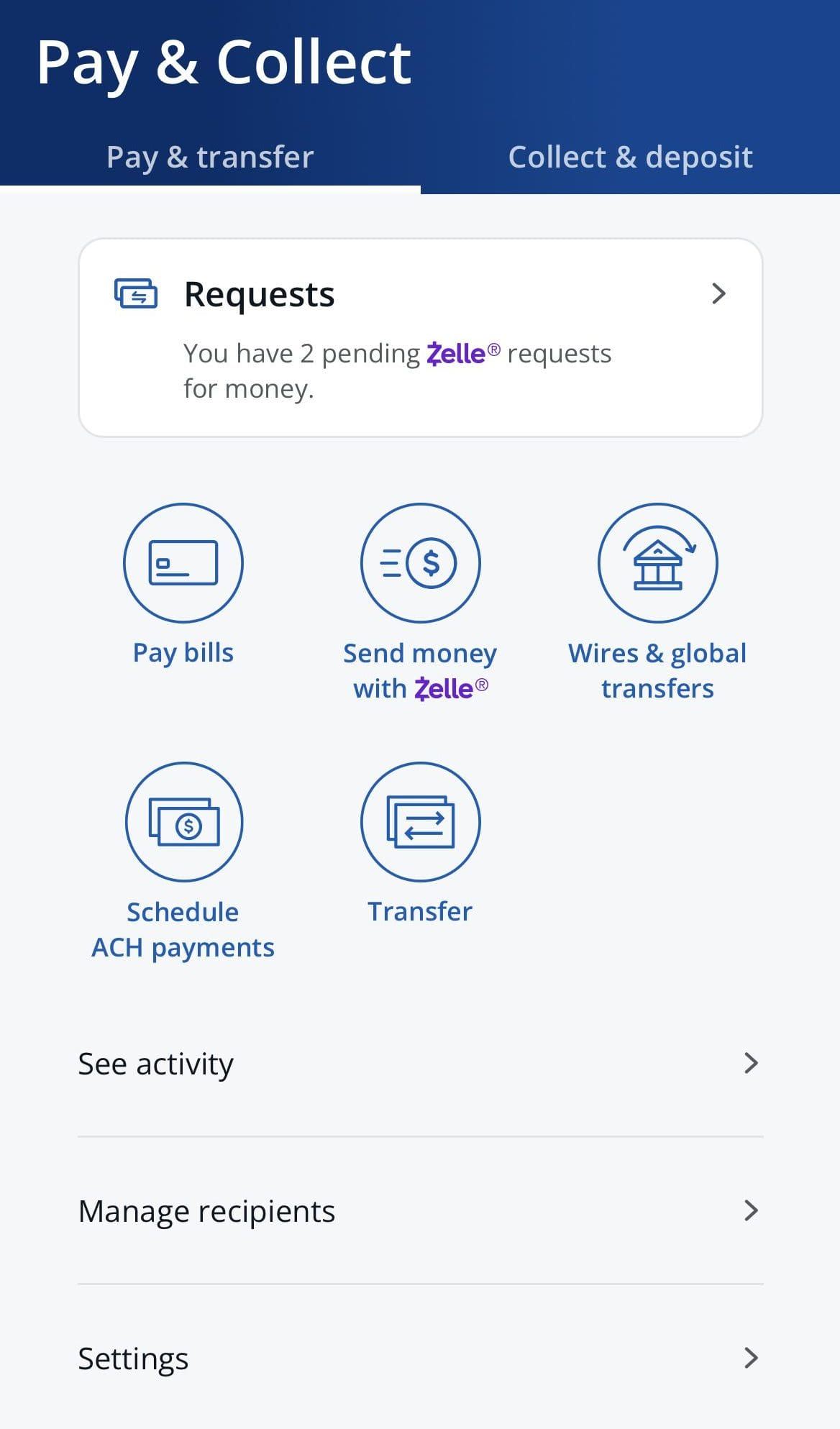
Task: Open Send money with Zelle icon
Action: click(x=421, y=564)
